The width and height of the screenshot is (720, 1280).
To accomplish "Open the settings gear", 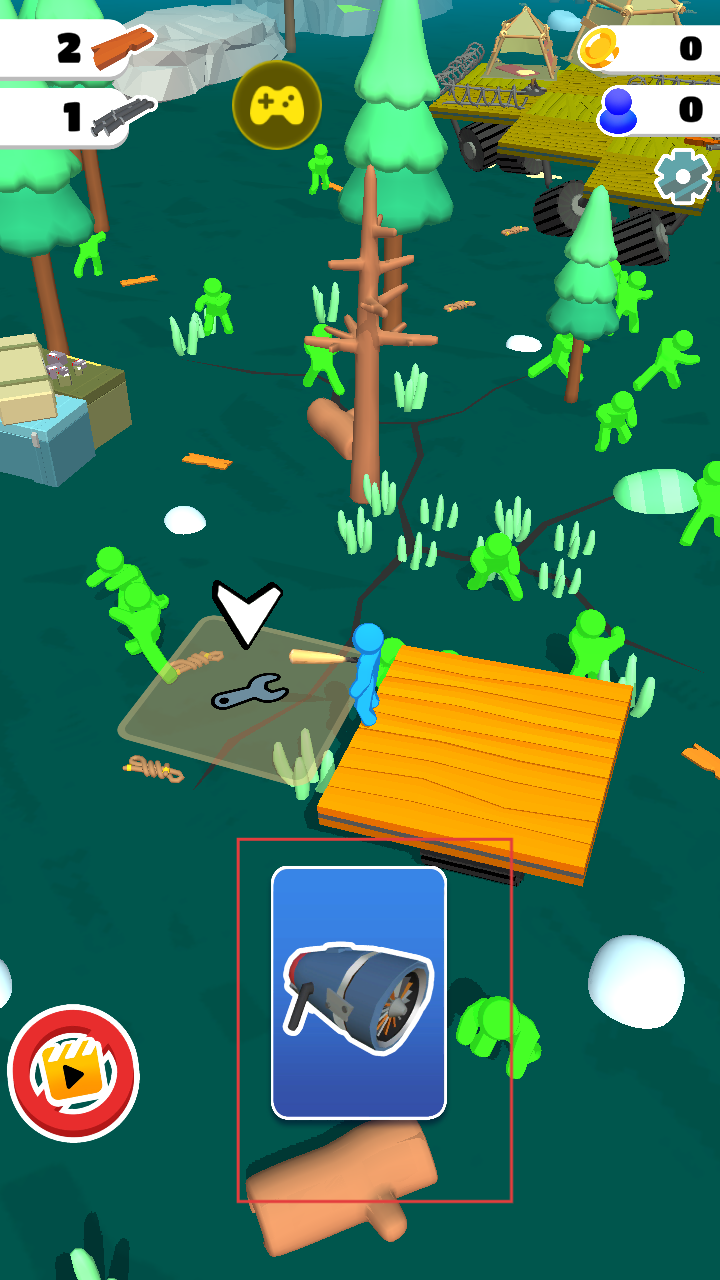I will click(x=683, y=177).
